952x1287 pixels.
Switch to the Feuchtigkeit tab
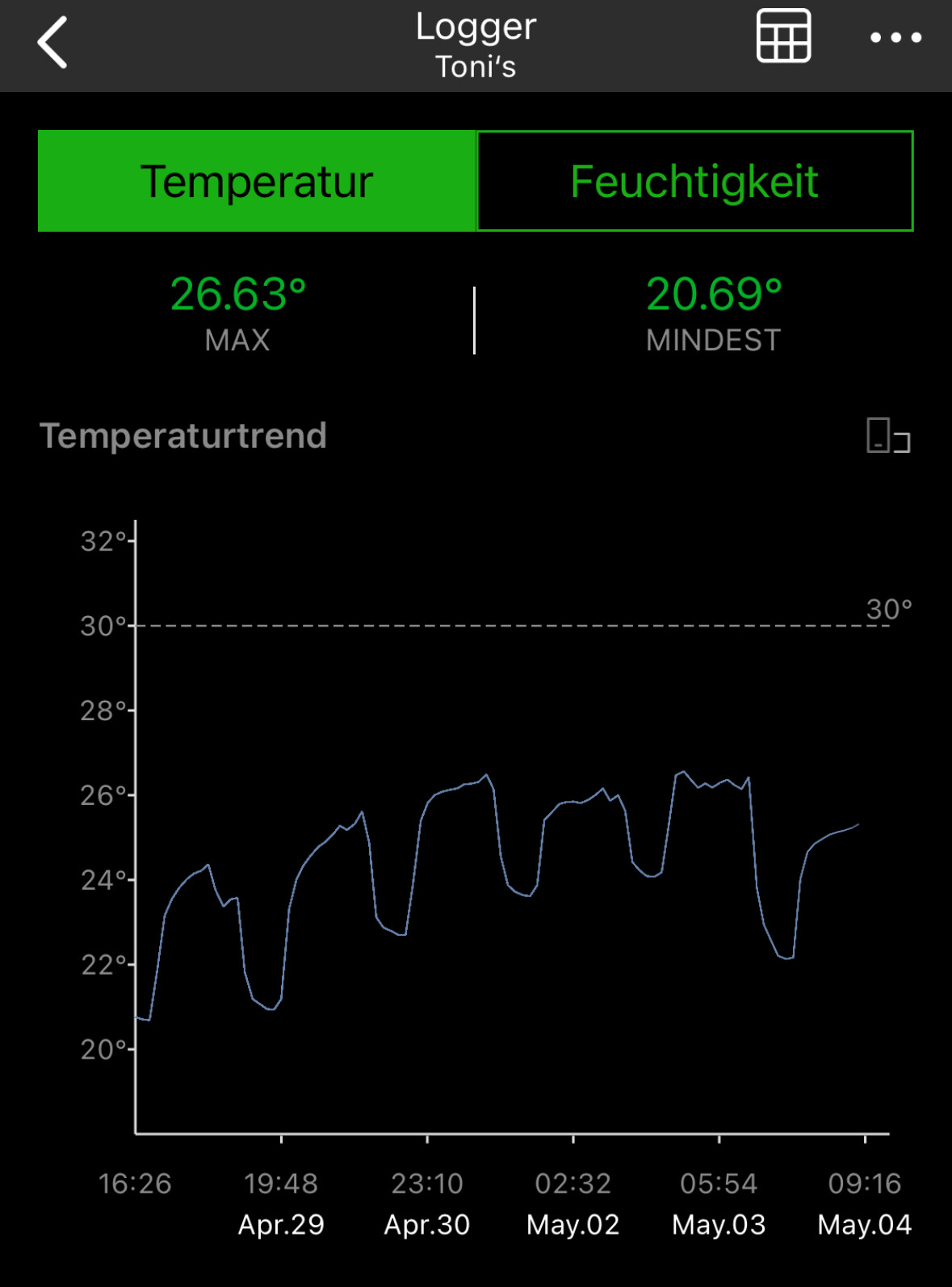click(694, 181)
